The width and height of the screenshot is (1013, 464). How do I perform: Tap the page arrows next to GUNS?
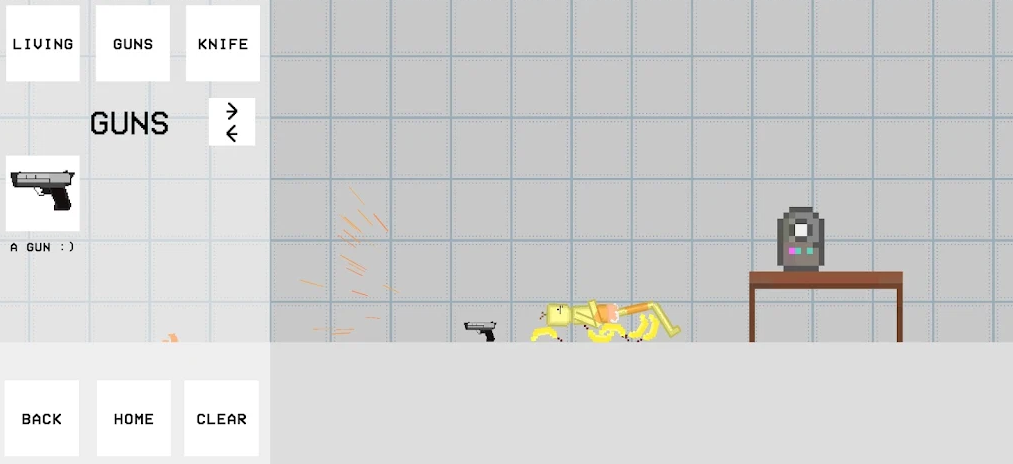pyautogui.click(x=232, y=122)
